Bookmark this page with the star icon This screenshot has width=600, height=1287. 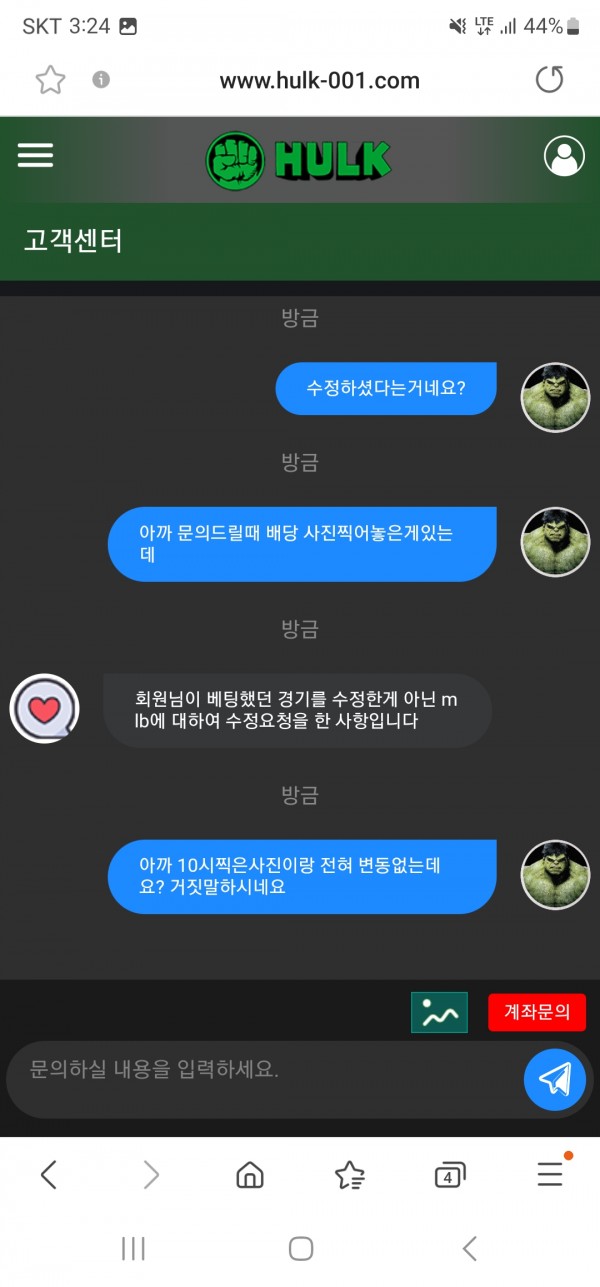pos(50,80)
